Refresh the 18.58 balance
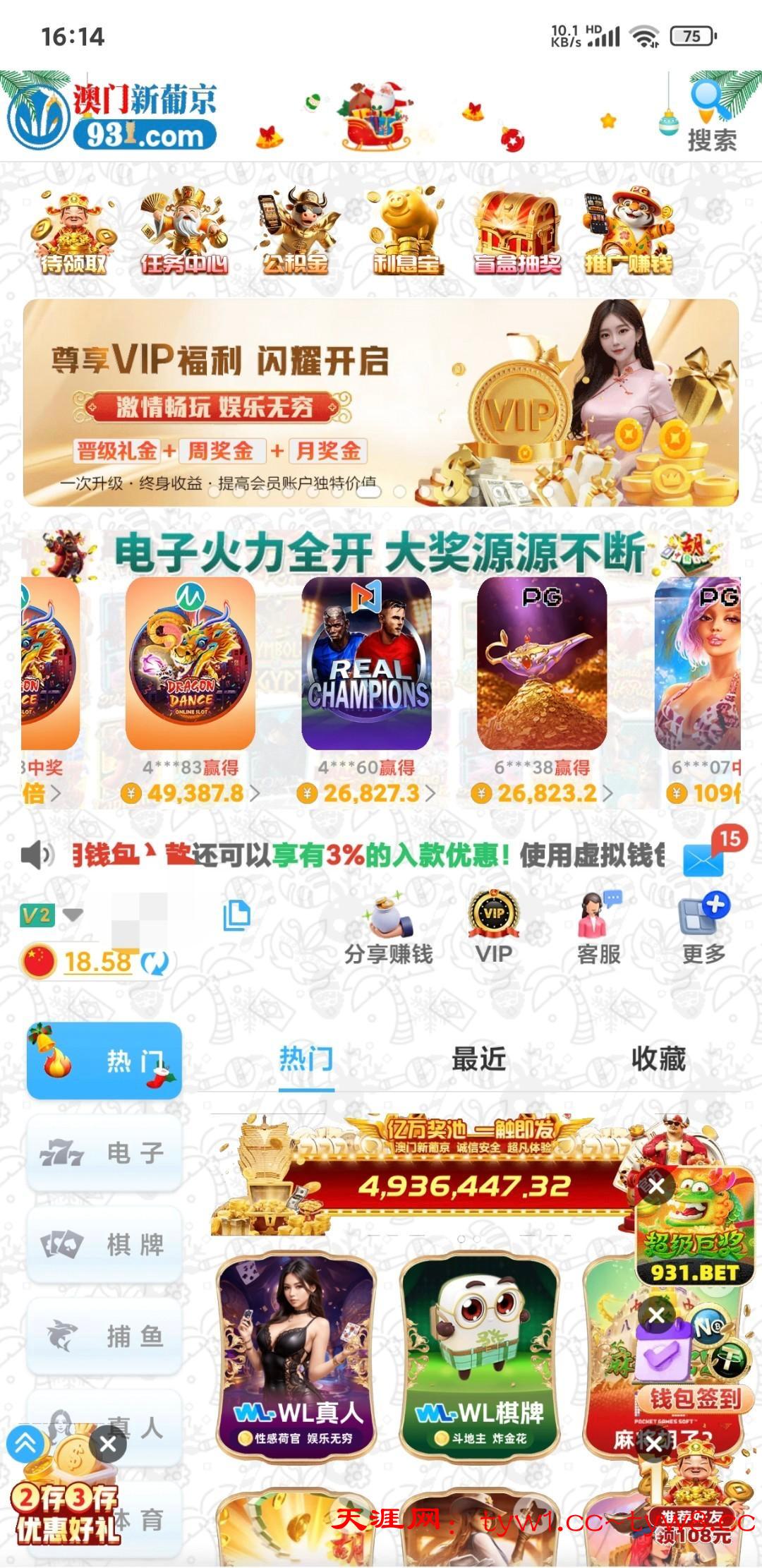 tap(155, 963)
